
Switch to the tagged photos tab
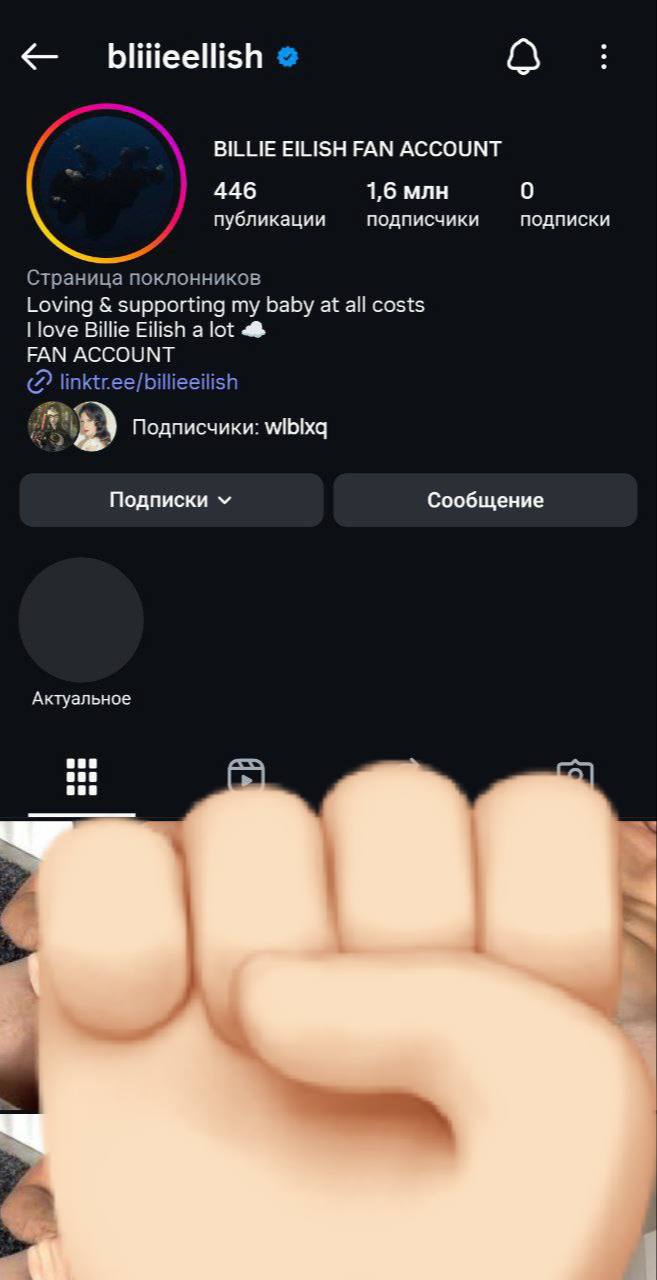pyautogui.click(x=575, y=773)
